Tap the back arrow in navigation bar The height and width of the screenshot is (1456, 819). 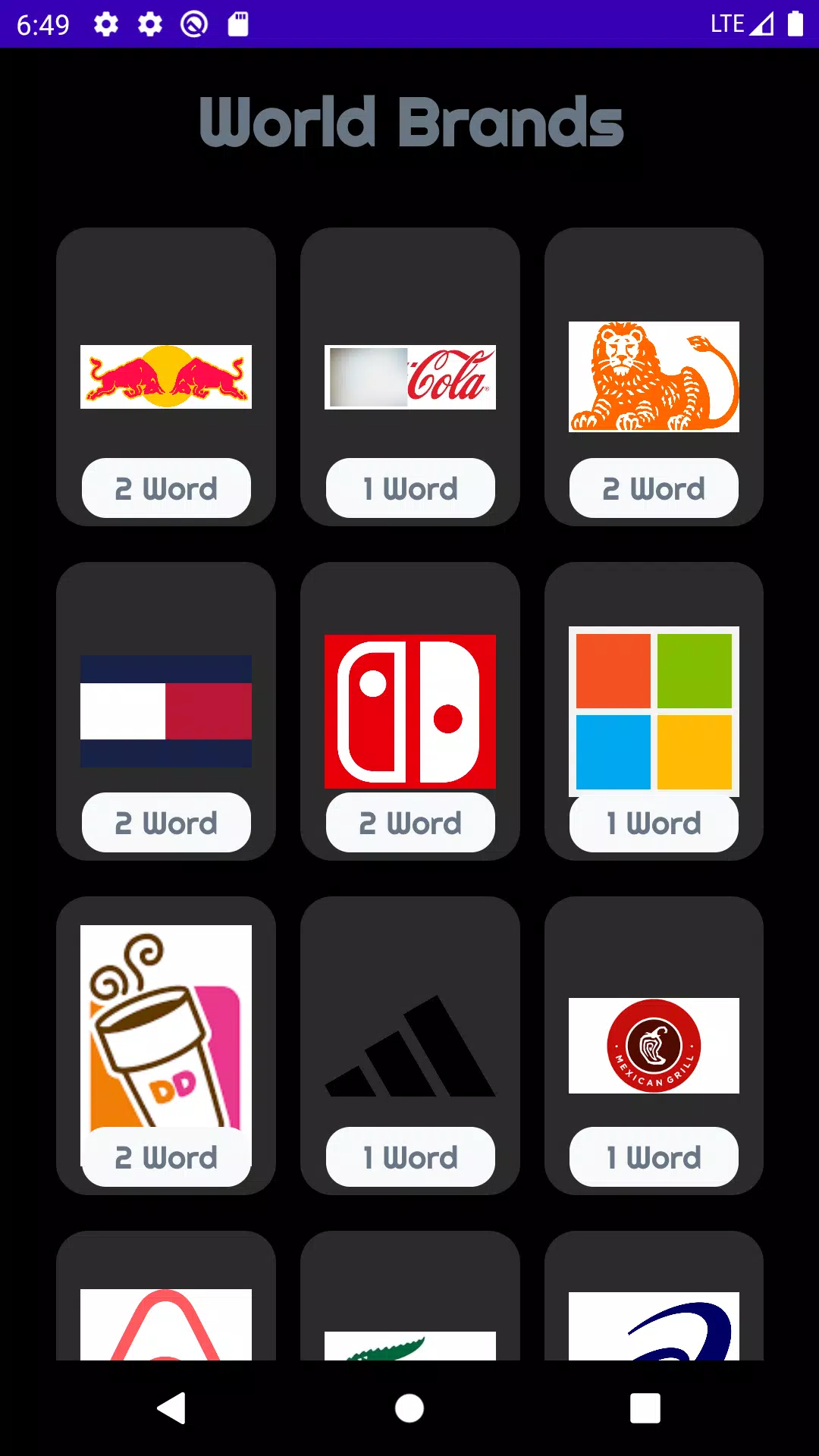click(x=174, y=1410)
